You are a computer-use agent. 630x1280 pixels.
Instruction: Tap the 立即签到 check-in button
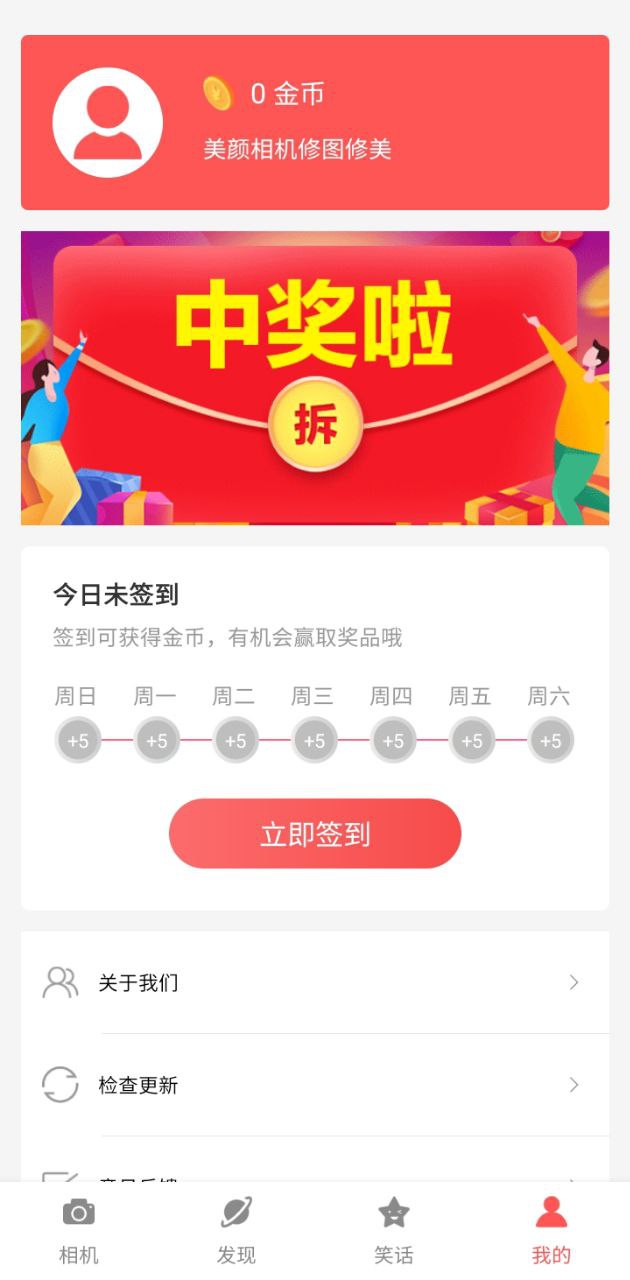coord(314,833)
